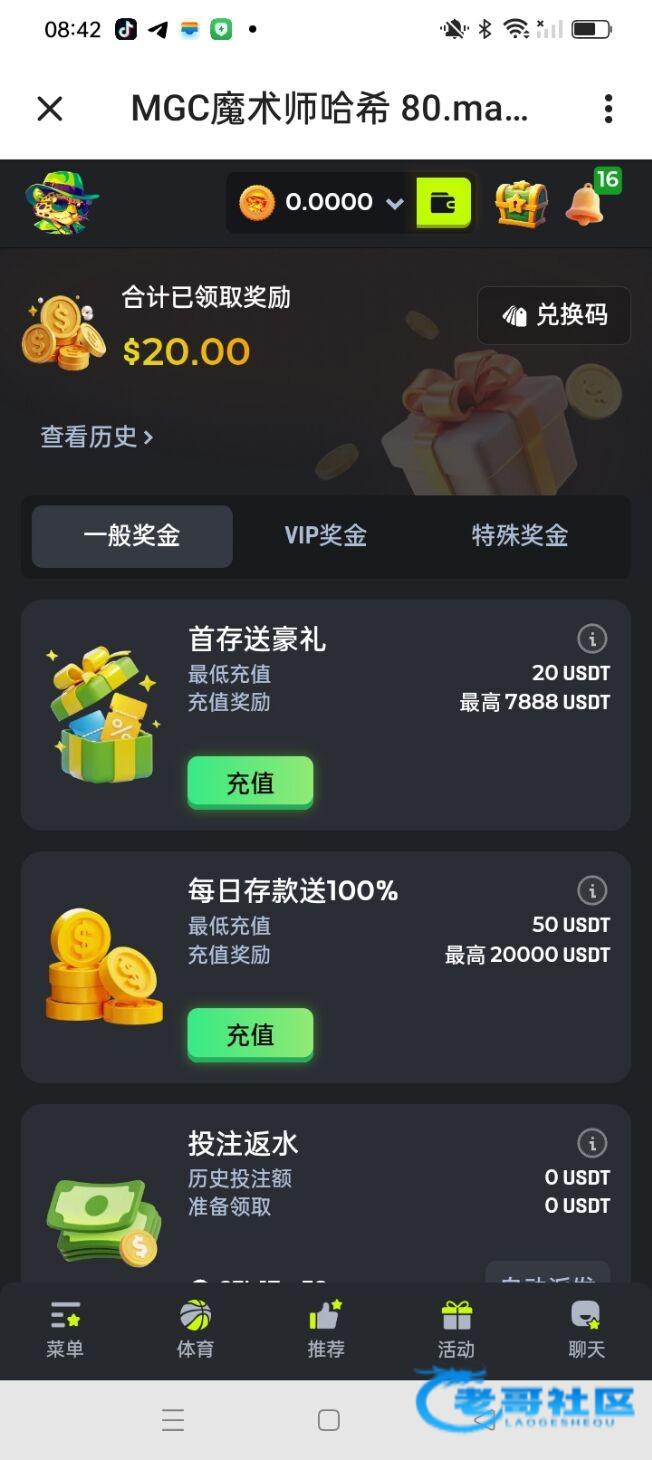Viewport: 652px width, 1460px height.
Task: View reward history via 查看历史
Action: pyautogui.click(x=96, y=437)
